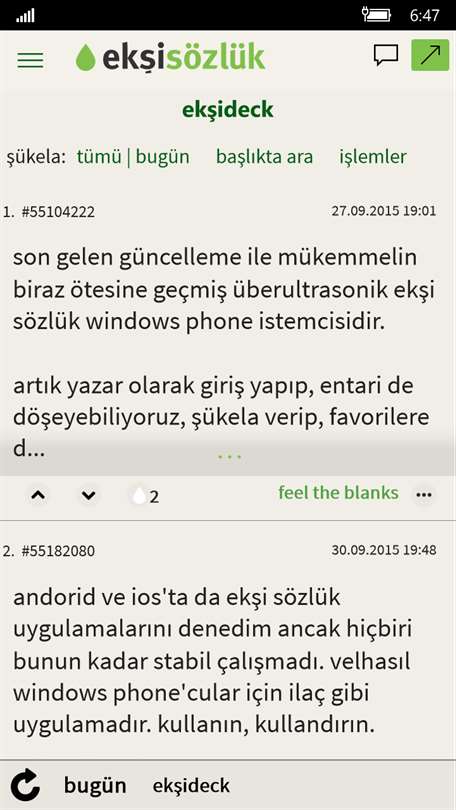Viewport: 456px width, 810px height.
Task: Select the ekşideck tab at bottom
Action: click(x=191, y=786)
